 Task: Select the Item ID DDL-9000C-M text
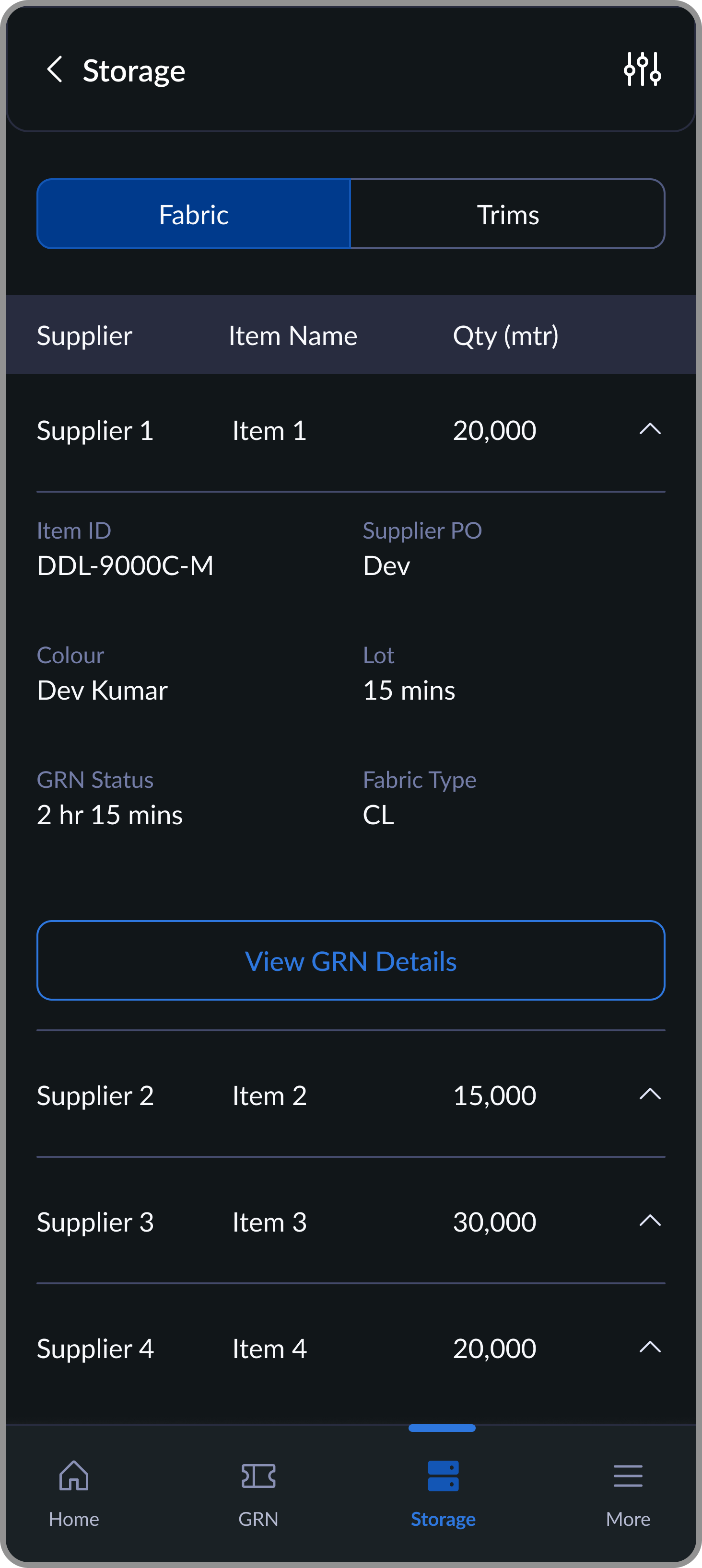point(126,565)
